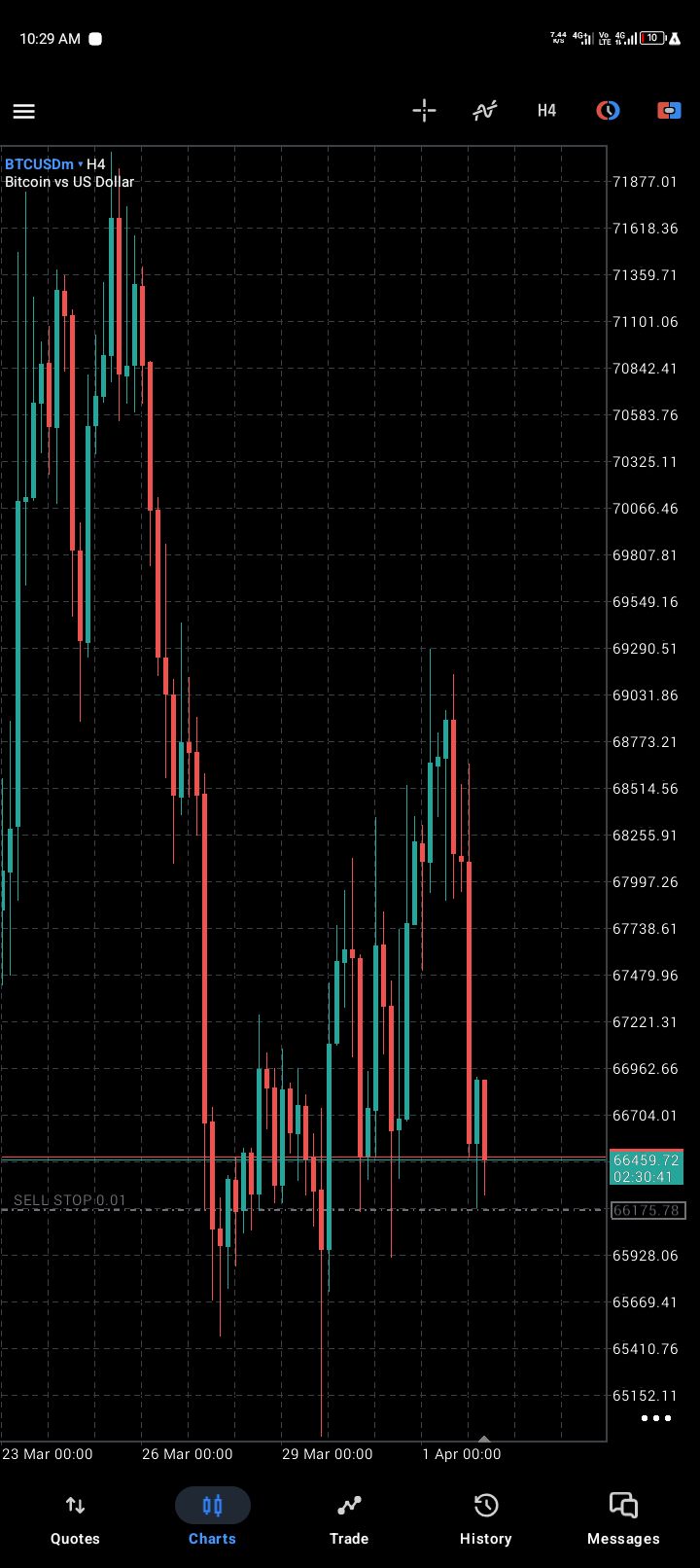View the History tab

click(485, 1519)
